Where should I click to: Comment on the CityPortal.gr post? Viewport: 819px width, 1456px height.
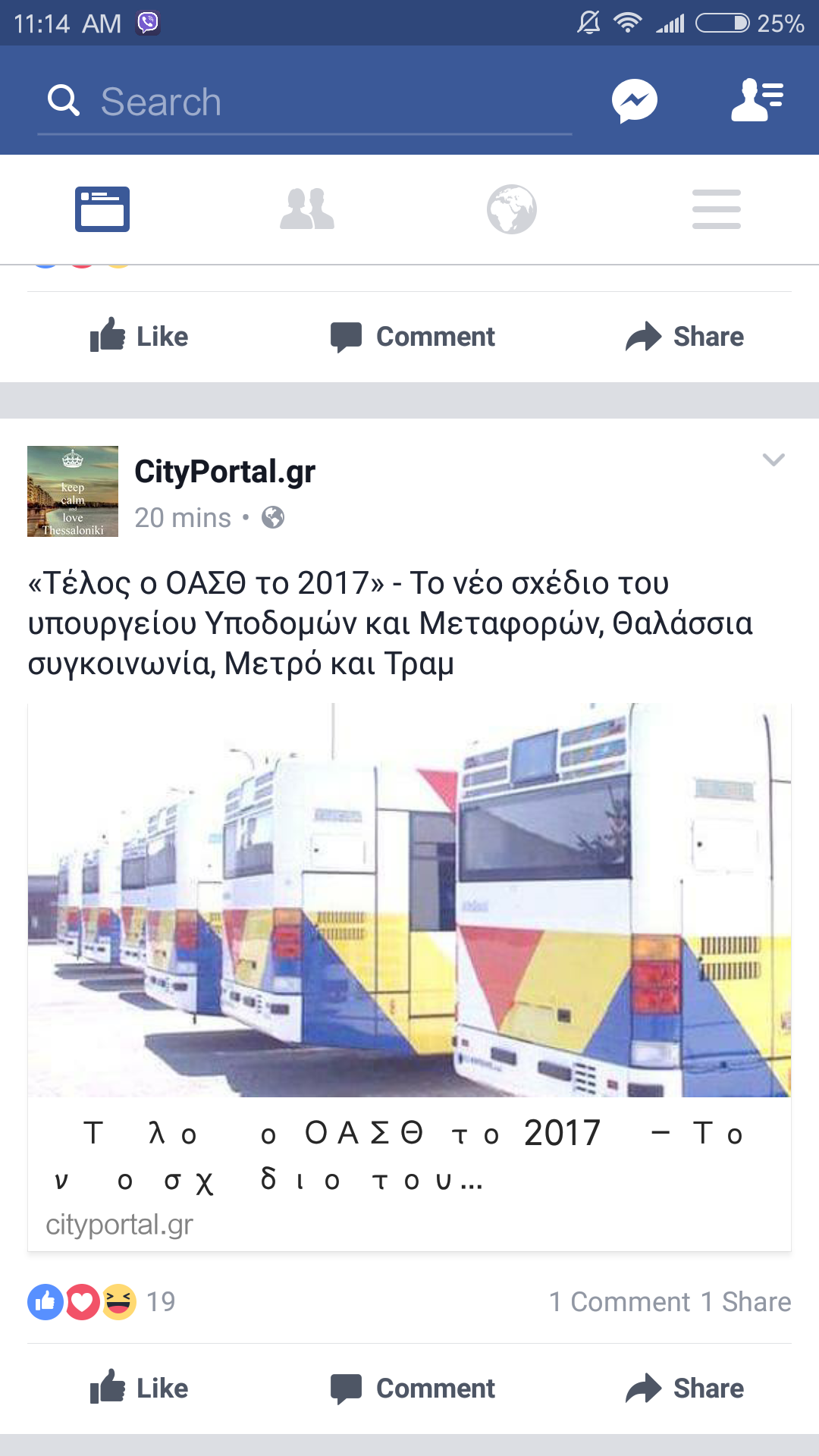[x=413, y=1389]
